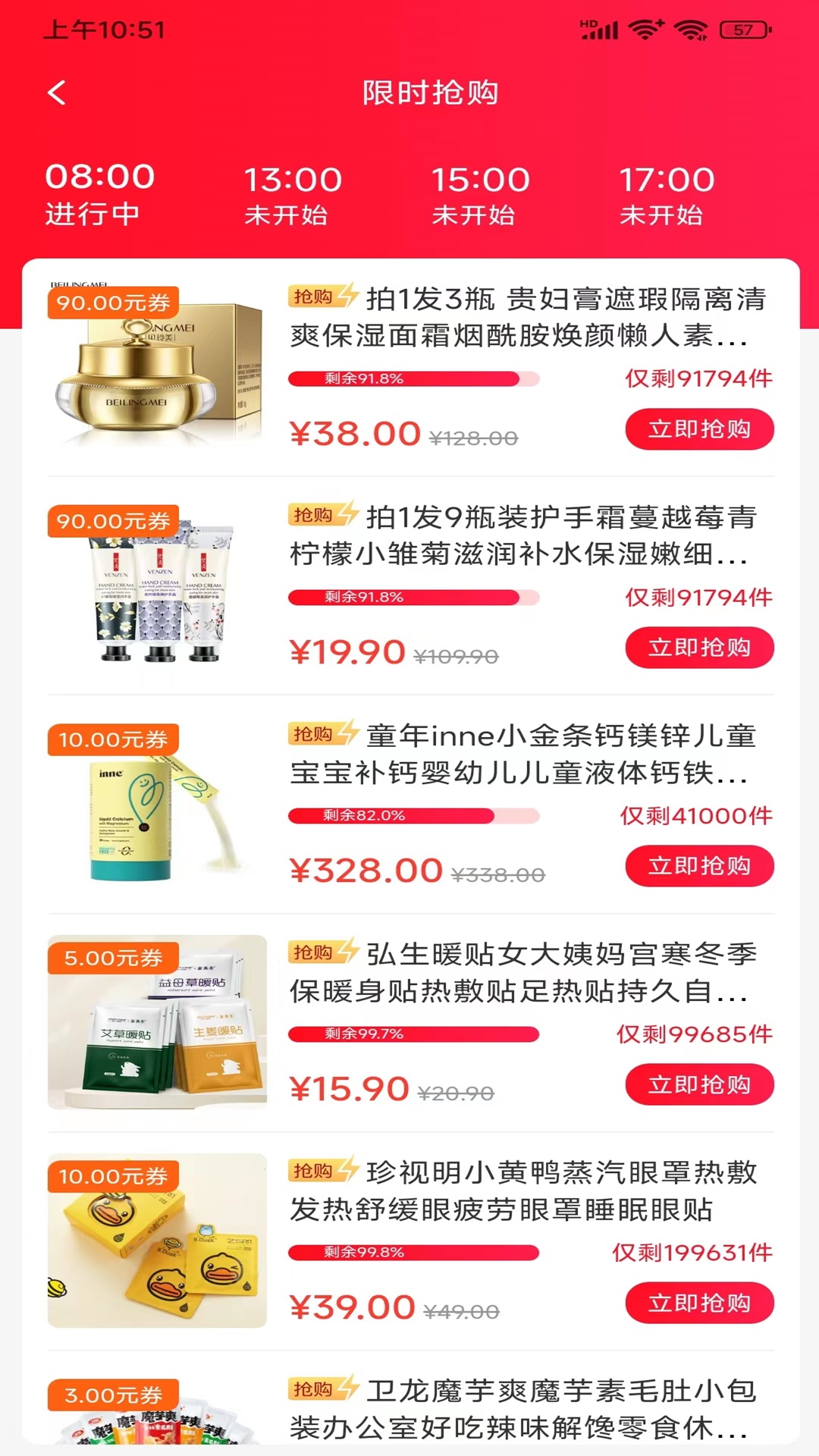Open the 艾草暖贴 product picture
Image resolution: width=819 pixels, height=1456 pixels.
point(157,1022)
